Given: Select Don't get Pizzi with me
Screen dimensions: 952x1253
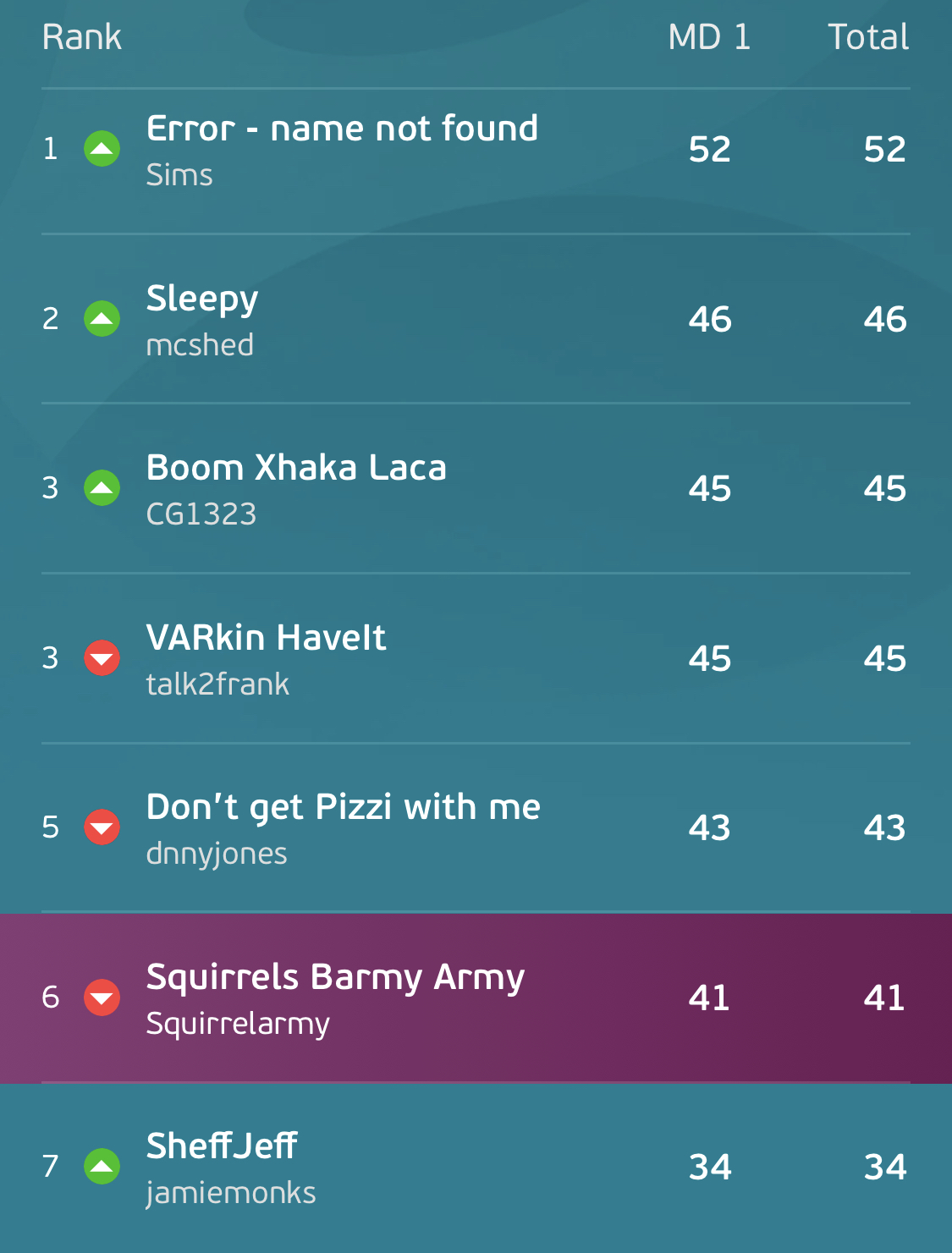Looking at the screenshot, I should tap(476, 827).
